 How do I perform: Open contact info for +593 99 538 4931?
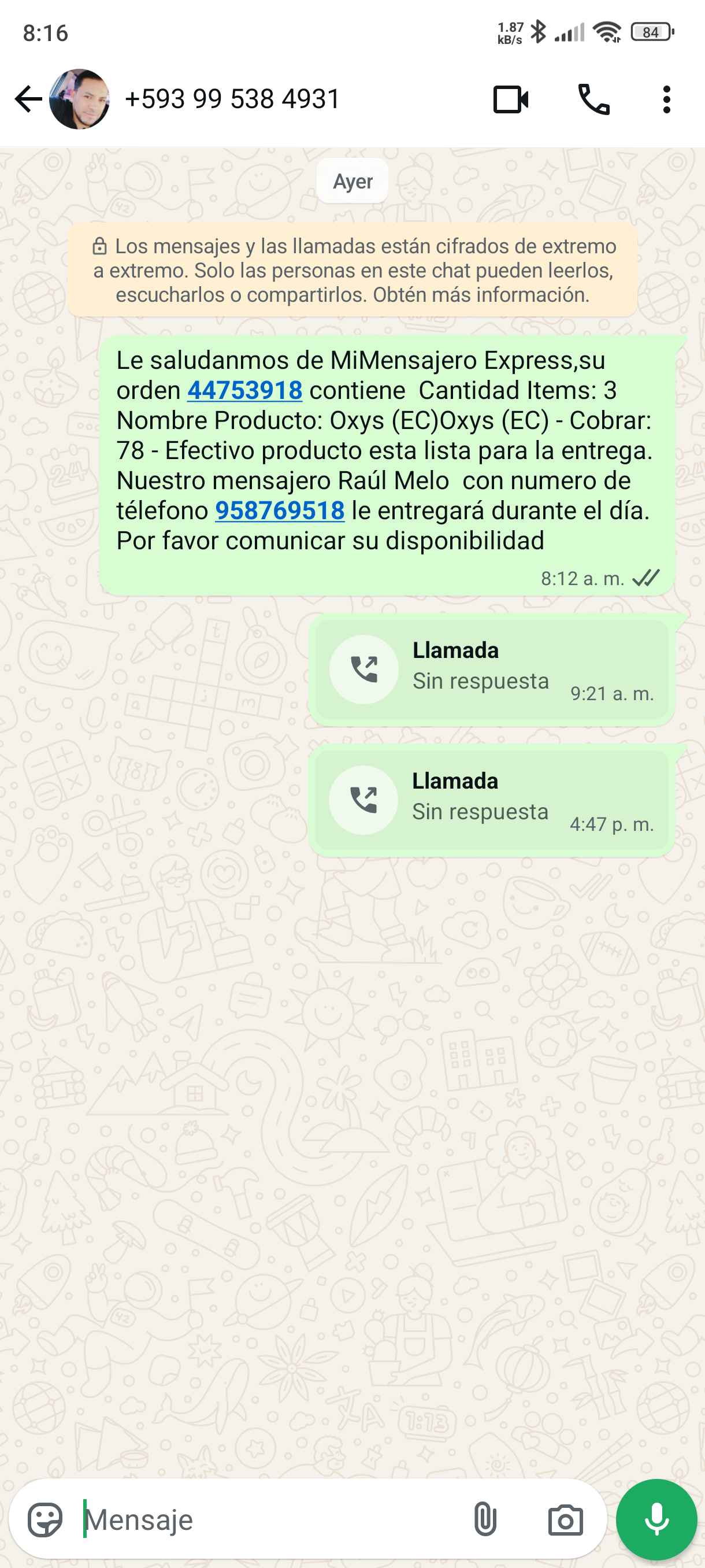click(232, 99)
